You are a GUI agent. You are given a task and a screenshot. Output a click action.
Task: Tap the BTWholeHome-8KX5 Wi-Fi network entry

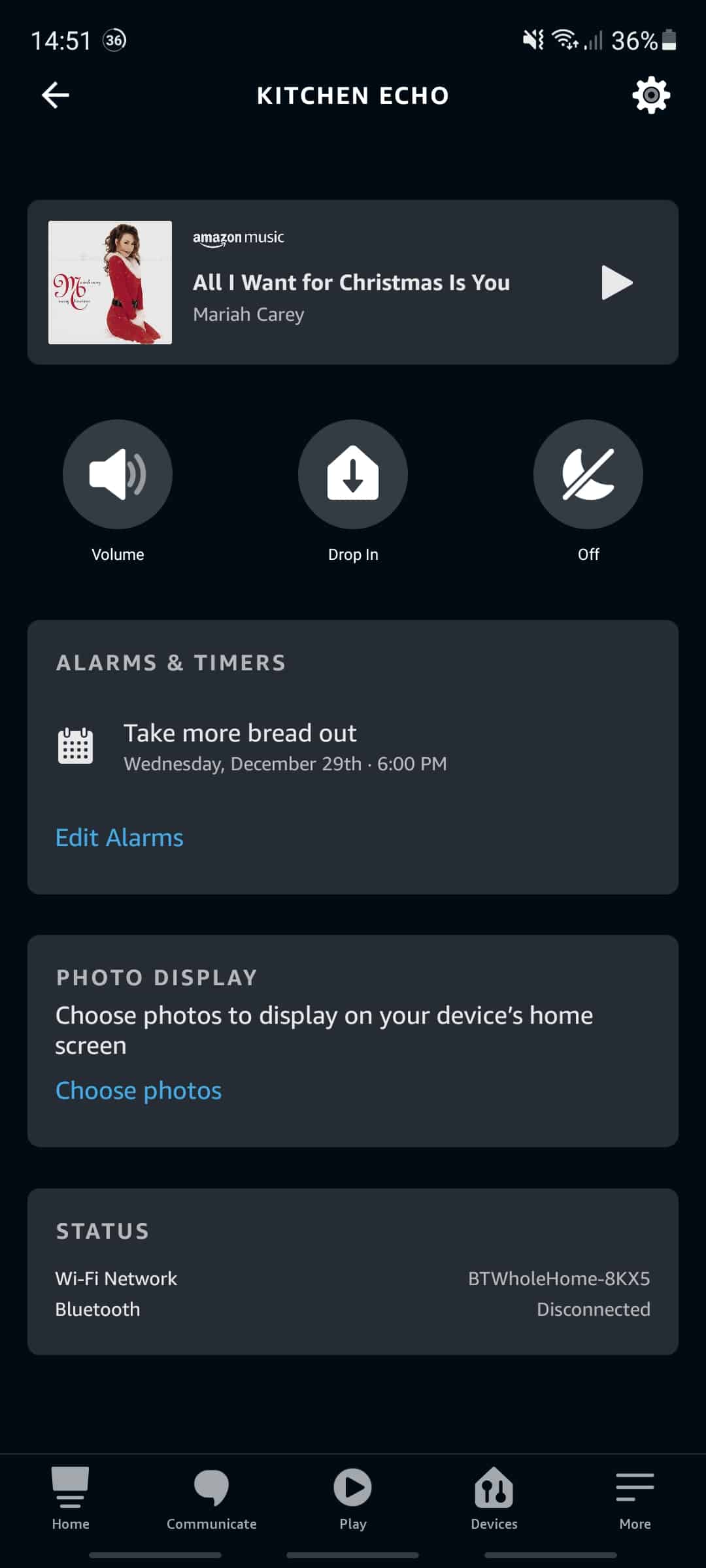click(559, 1278)
